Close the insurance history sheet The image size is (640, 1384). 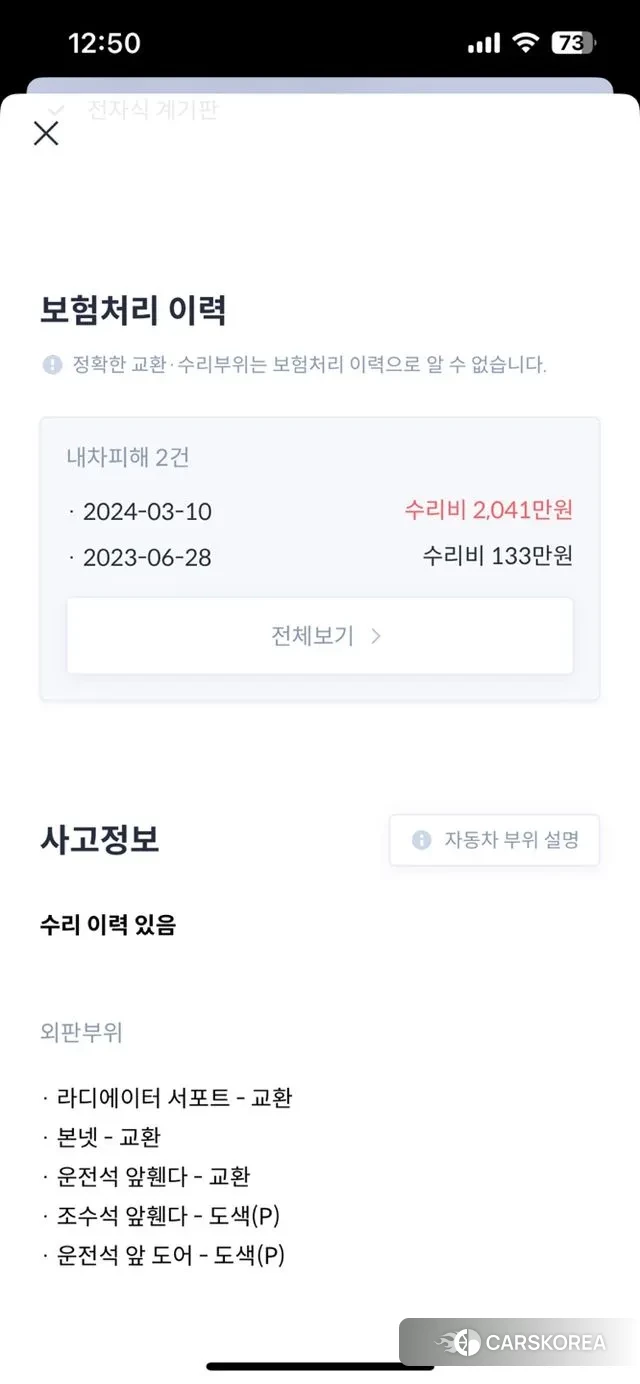pyautogui.click(x=46, y=133)
